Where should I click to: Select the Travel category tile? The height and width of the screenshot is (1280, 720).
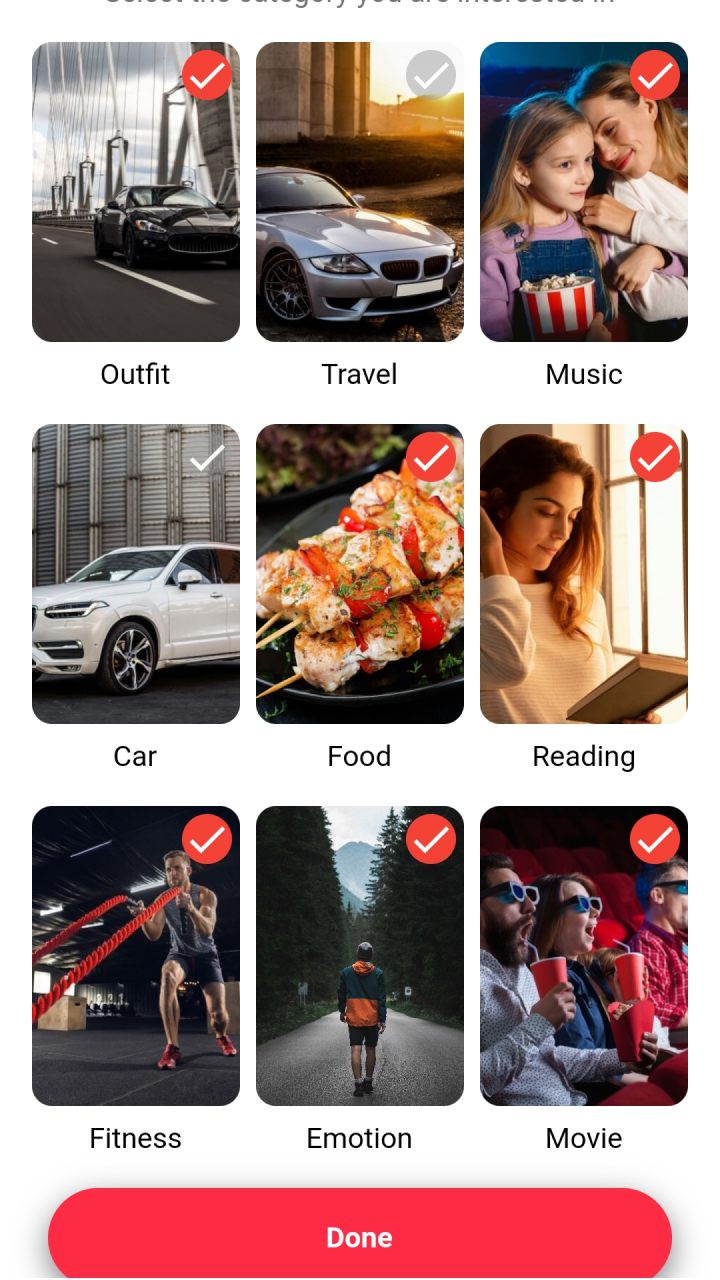click(360, 192)
